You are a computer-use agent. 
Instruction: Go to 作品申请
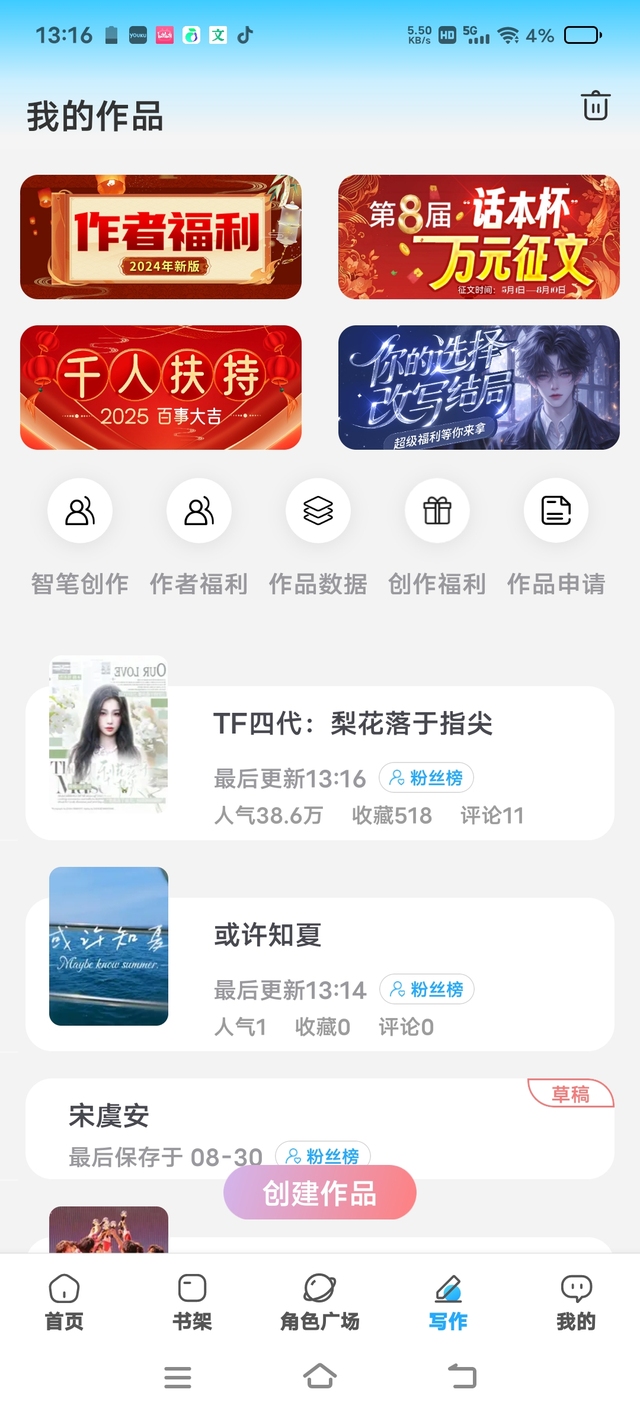tap(556, 511)
